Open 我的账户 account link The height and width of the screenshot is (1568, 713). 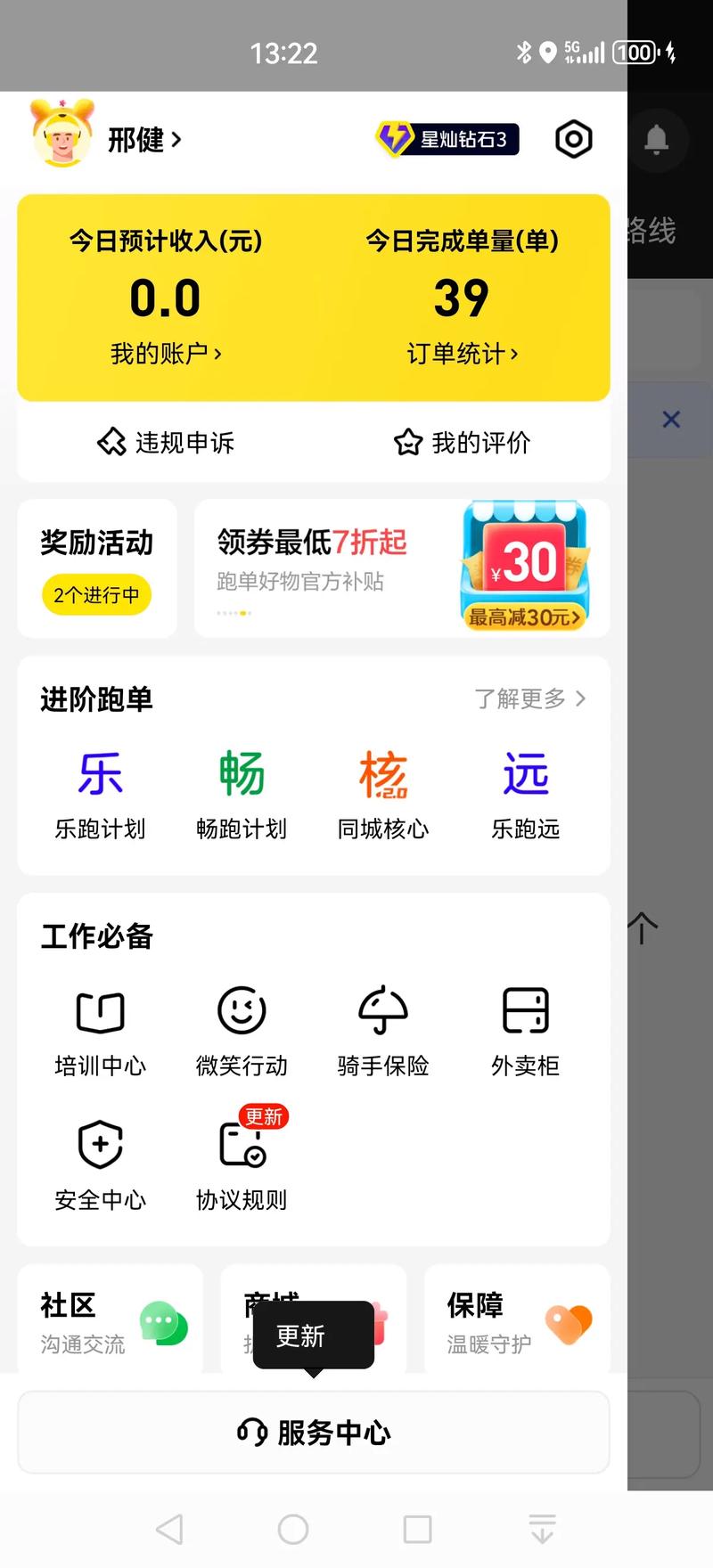[x=168, y=354]
